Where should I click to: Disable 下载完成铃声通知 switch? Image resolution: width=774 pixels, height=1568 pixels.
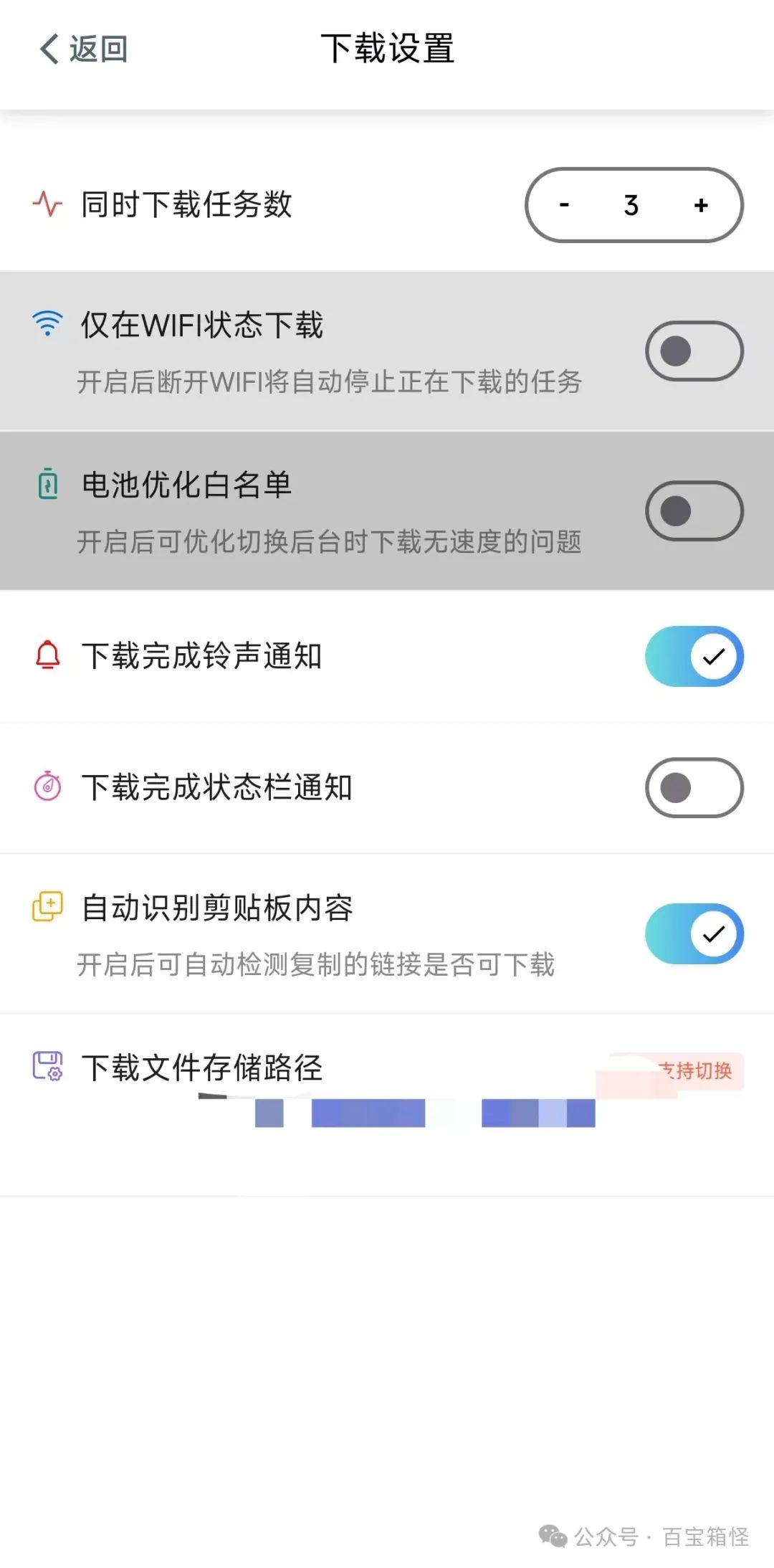point(694,656)
